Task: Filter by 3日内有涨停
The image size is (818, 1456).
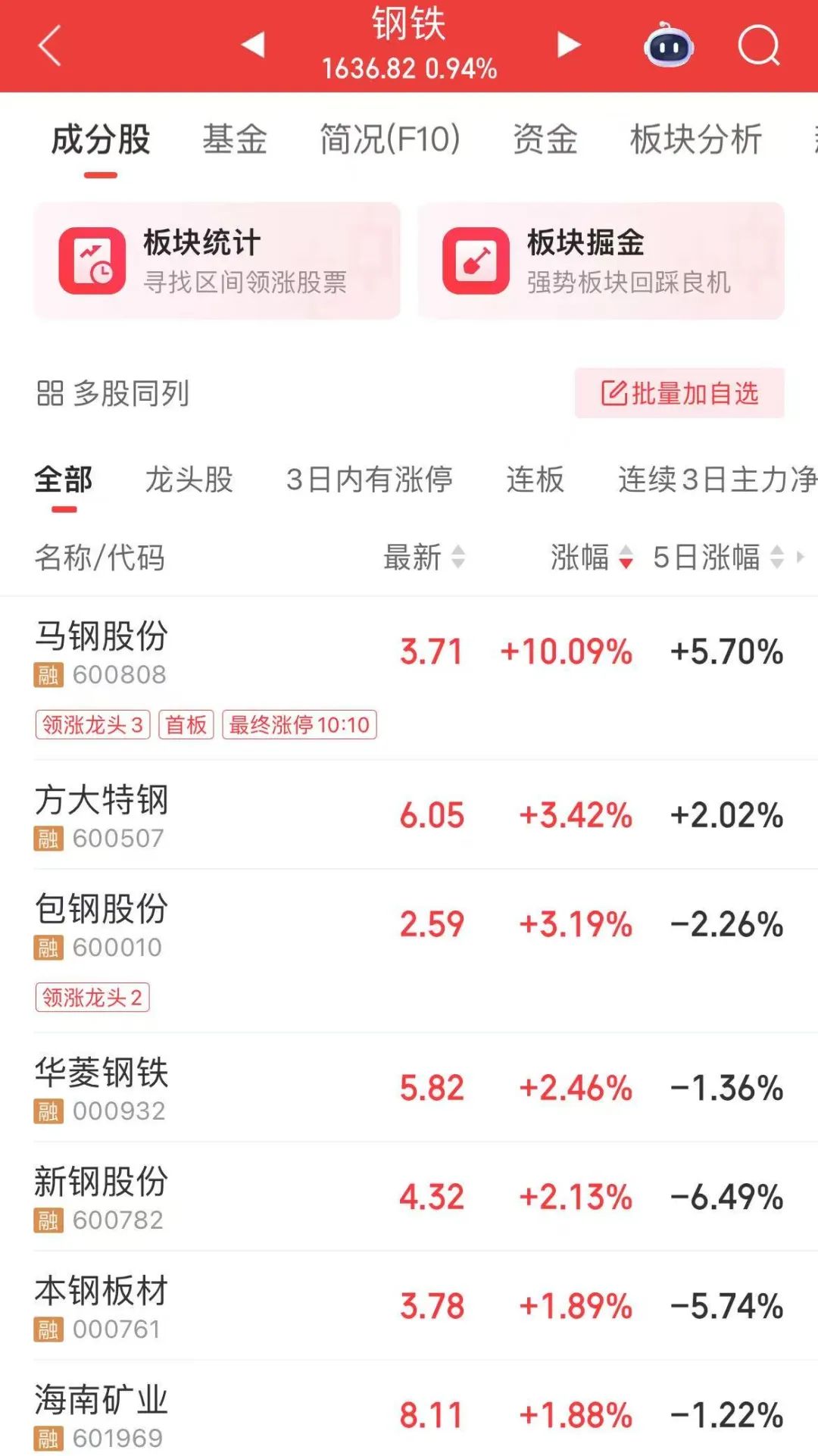Action: pyautogui.click(x=370, y=480)
